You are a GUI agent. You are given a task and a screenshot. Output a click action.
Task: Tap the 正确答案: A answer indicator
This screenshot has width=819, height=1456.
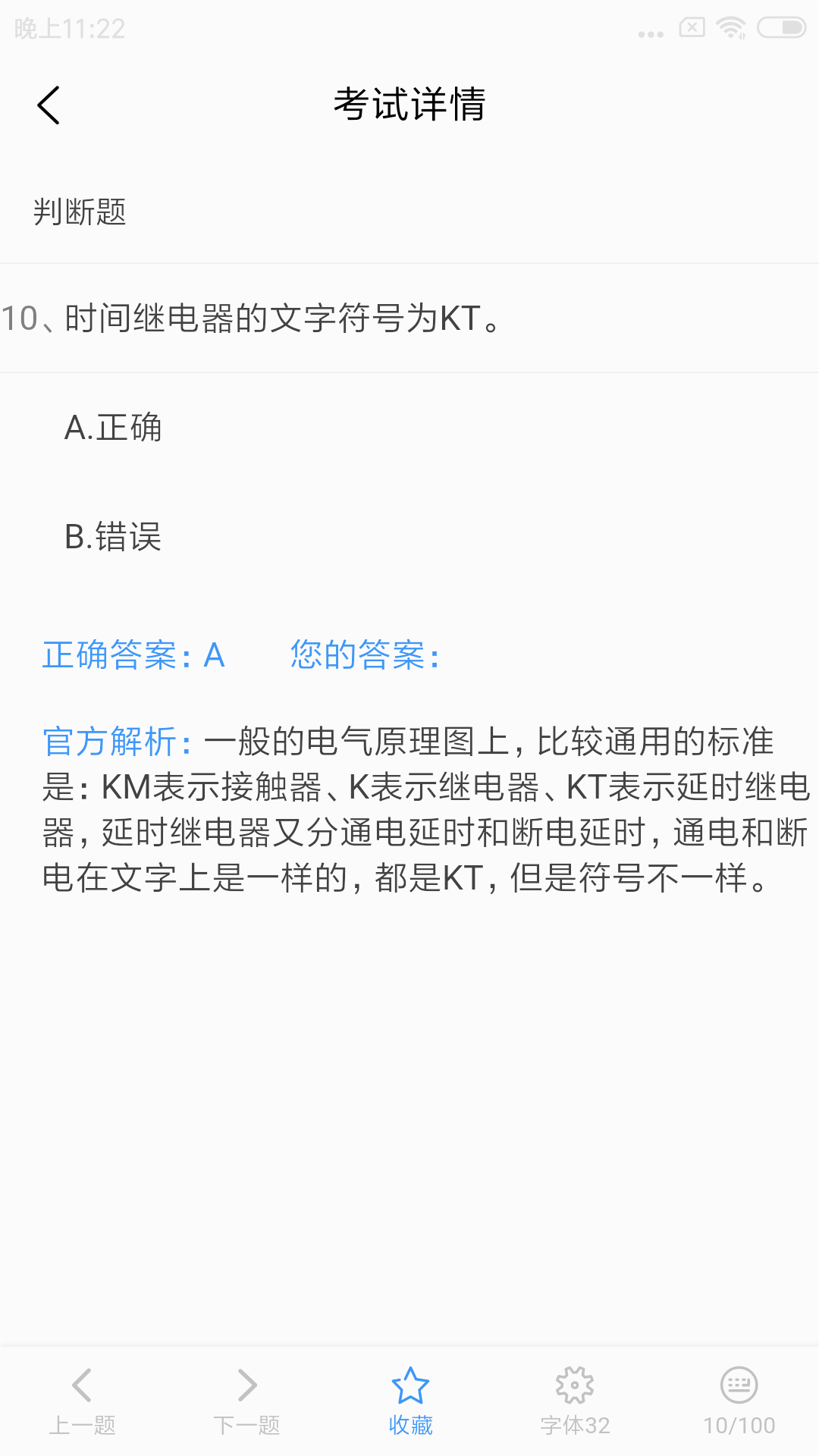pos(133,655)
